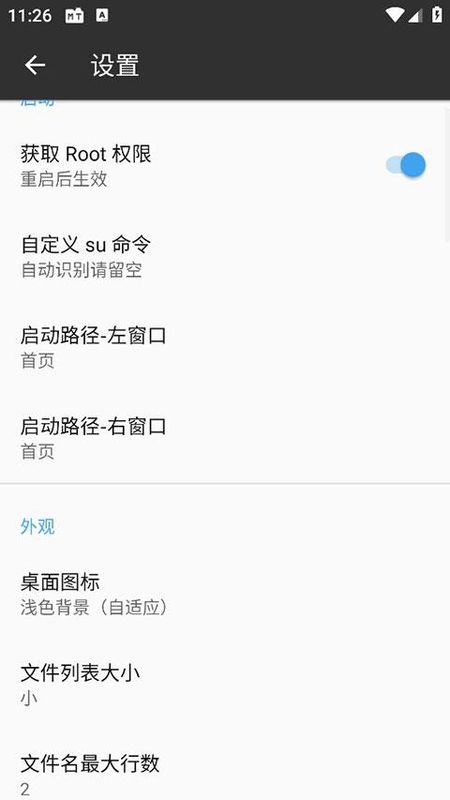Open the 自定义 su 命令 setting
The height and width of the screenshot is (800, 450).
[225, 257]
